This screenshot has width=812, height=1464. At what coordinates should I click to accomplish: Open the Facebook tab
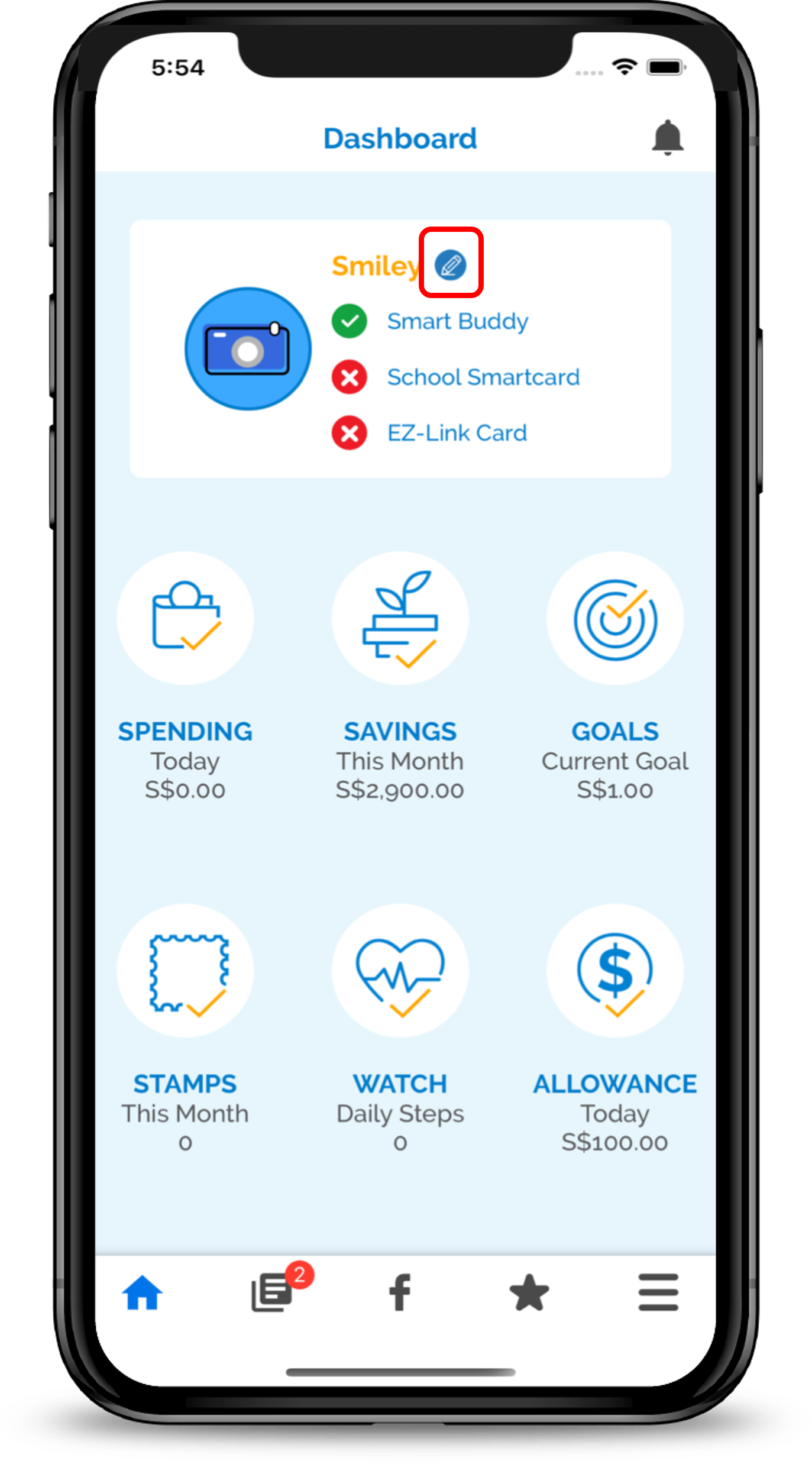tap(400, 1292)
